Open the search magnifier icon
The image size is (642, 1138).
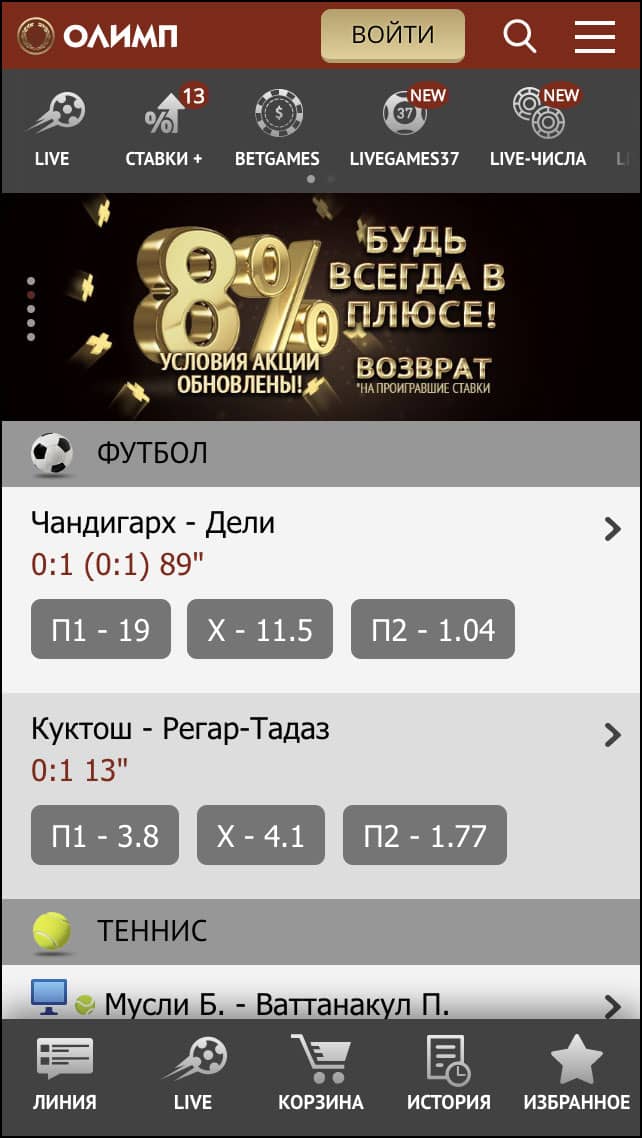point(519,37)
